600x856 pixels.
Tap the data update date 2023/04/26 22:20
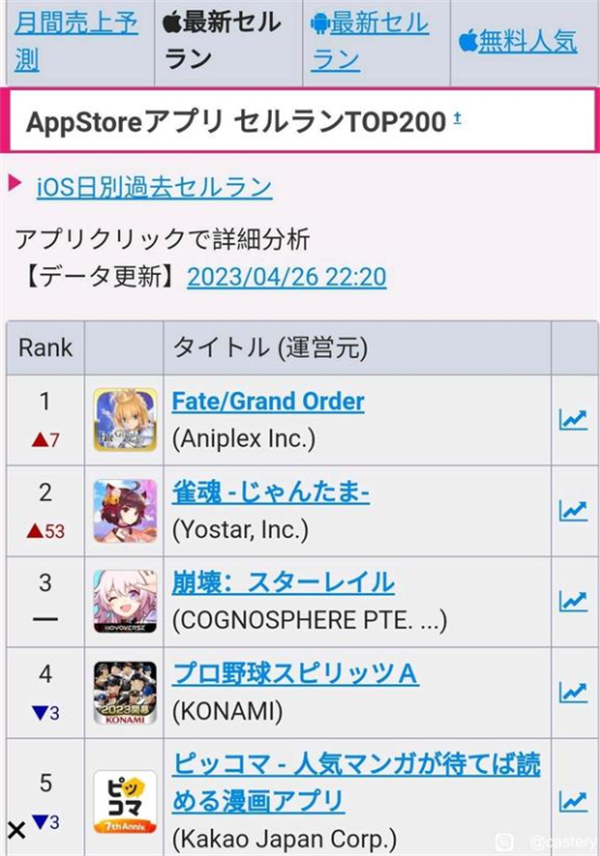coord(286,277)
